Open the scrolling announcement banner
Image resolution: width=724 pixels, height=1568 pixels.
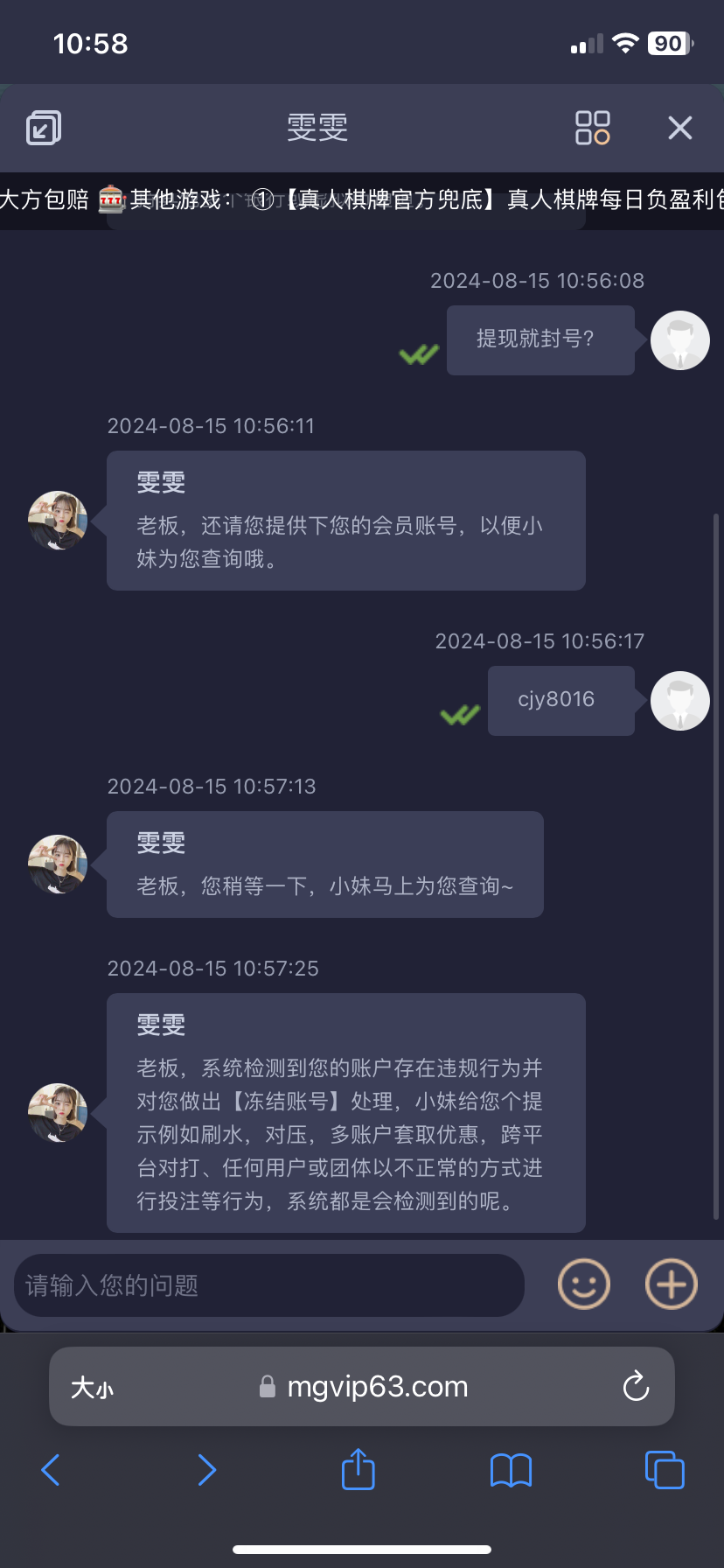(362, 200)
